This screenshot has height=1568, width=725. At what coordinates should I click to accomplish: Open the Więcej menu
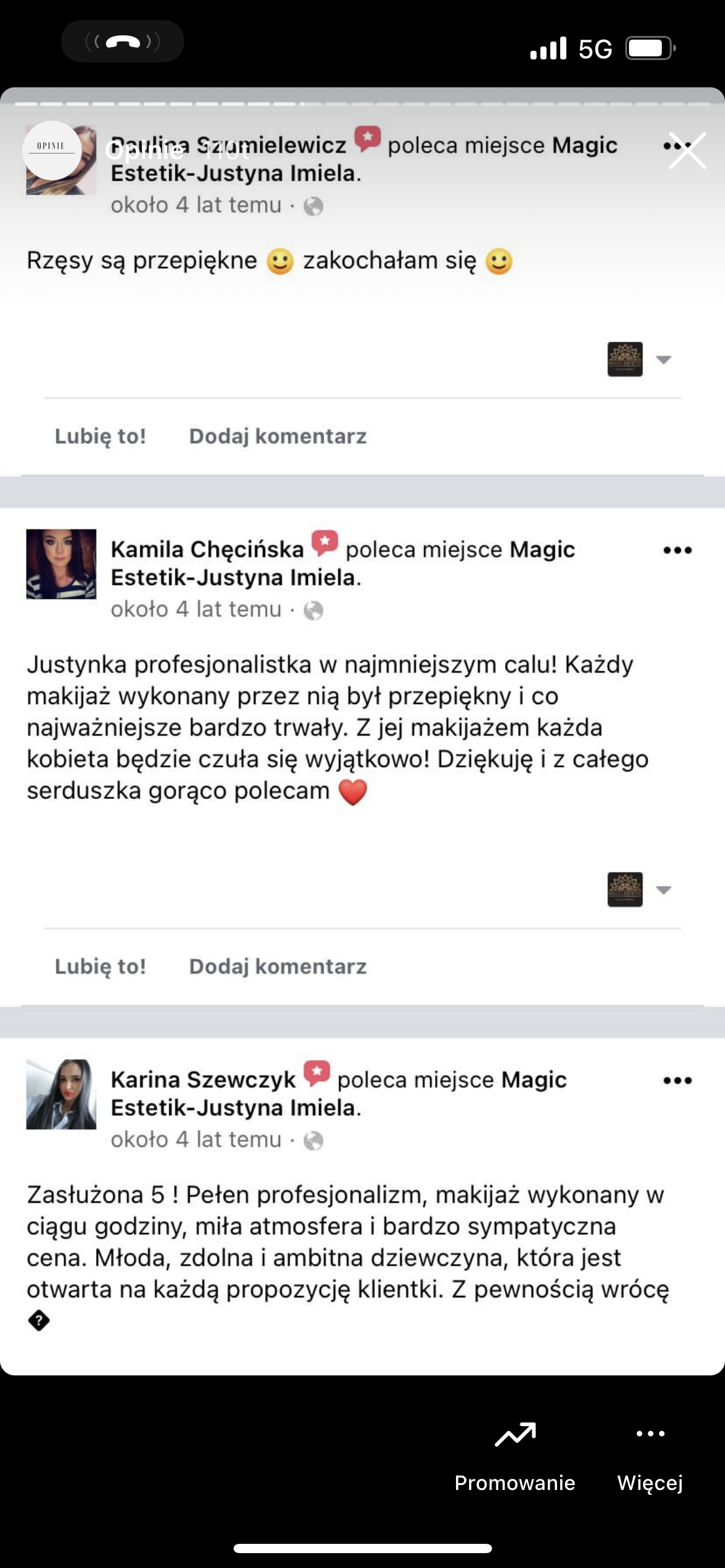650,1455
